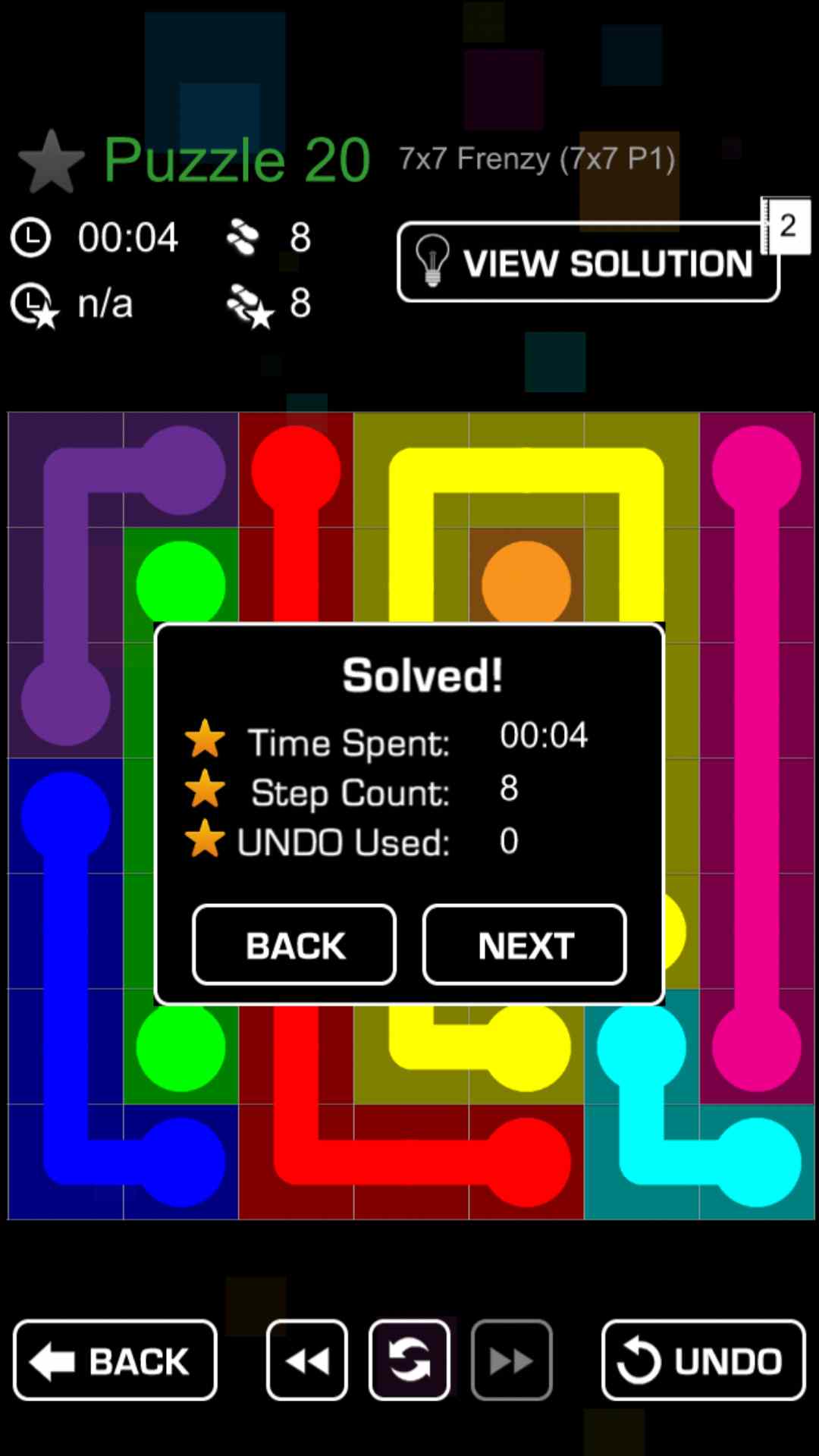Tap BACK in the Solved dialog

[x=294, y=945]
